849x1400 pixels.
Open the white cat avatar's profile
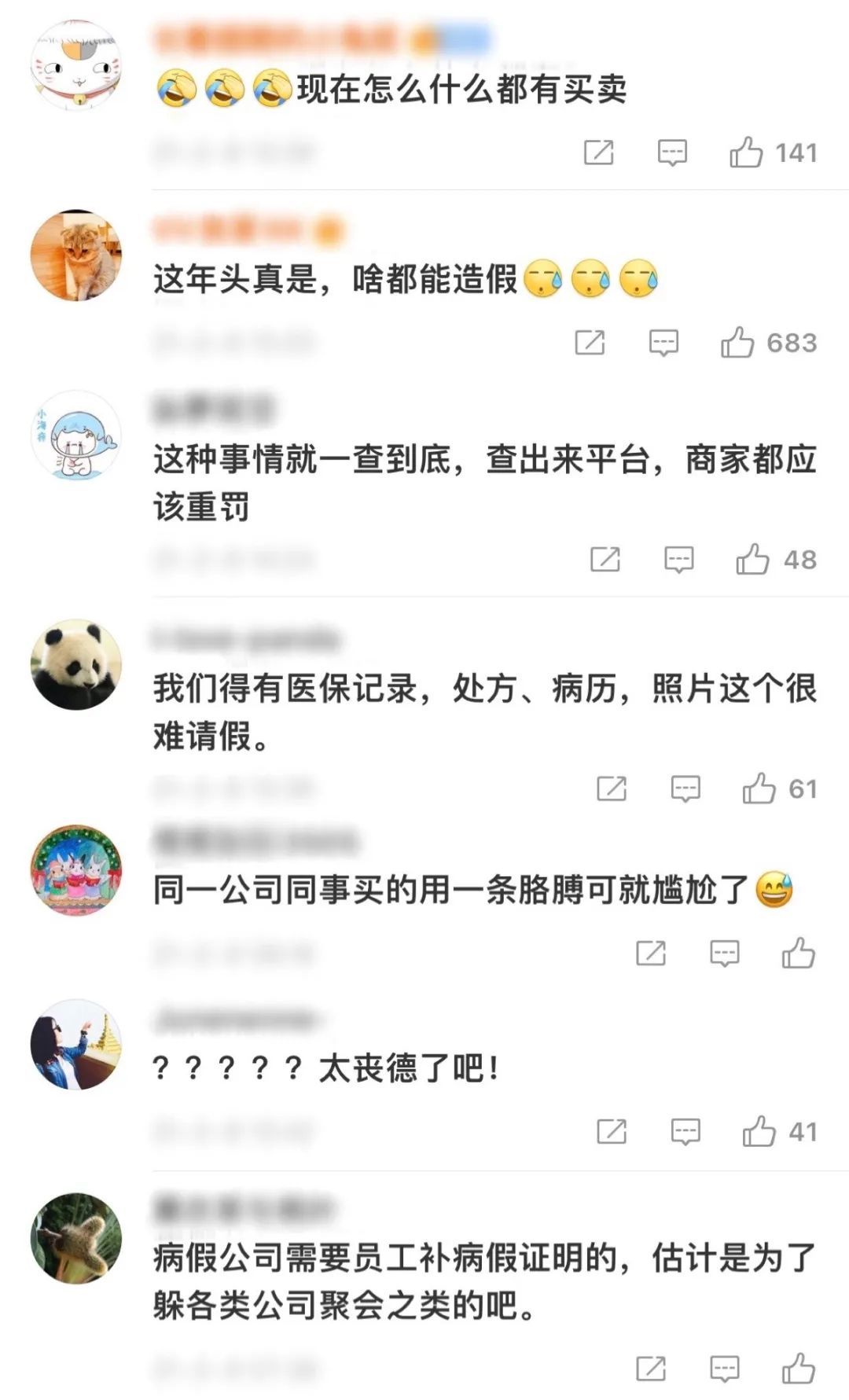tap(76, 66)
